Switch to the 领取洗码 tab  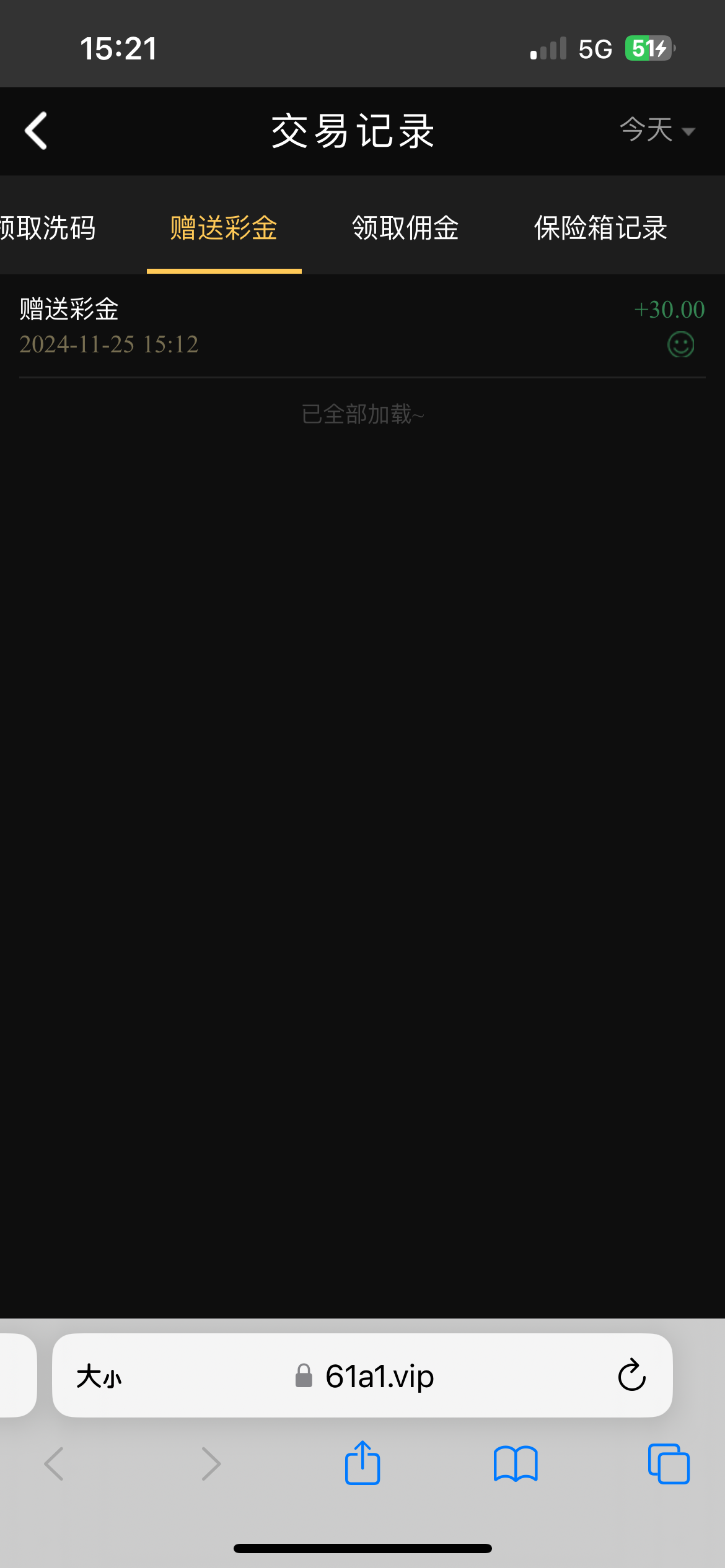[x=48, y=228]
